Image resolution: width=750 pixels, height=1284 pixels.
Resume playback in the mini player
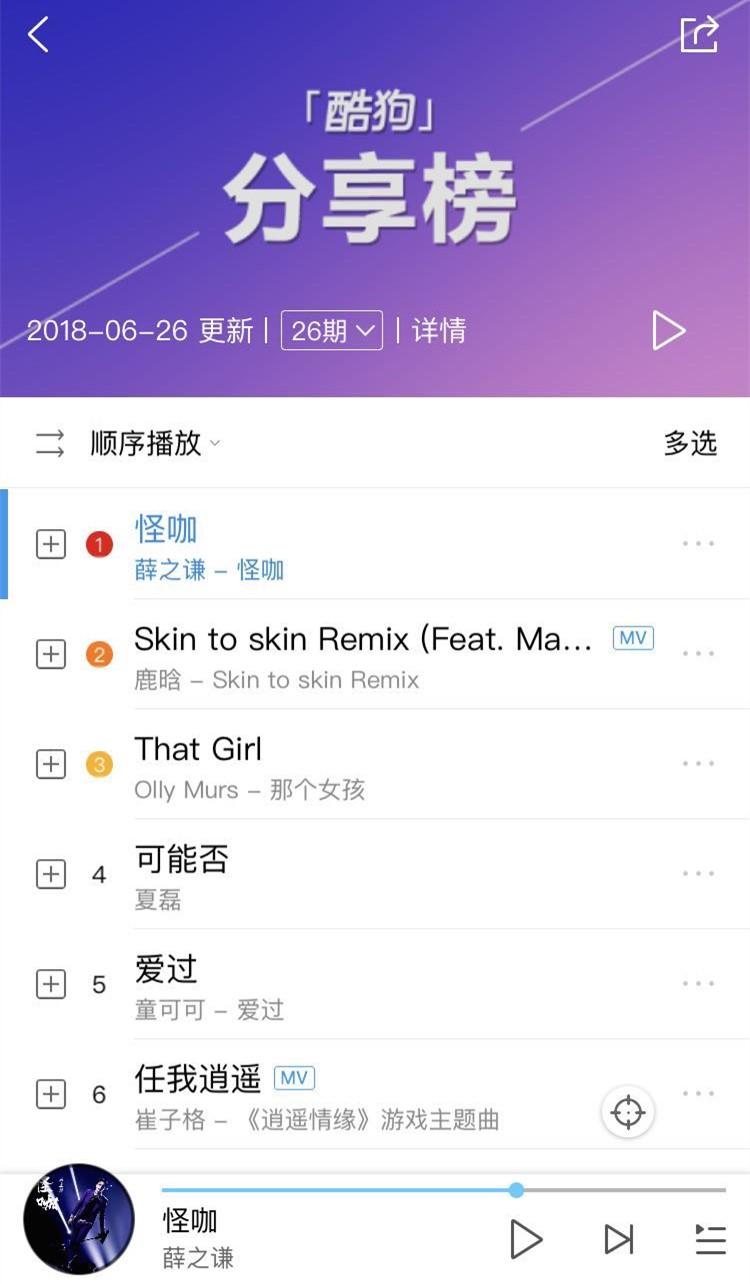(x=525, y=1240)
